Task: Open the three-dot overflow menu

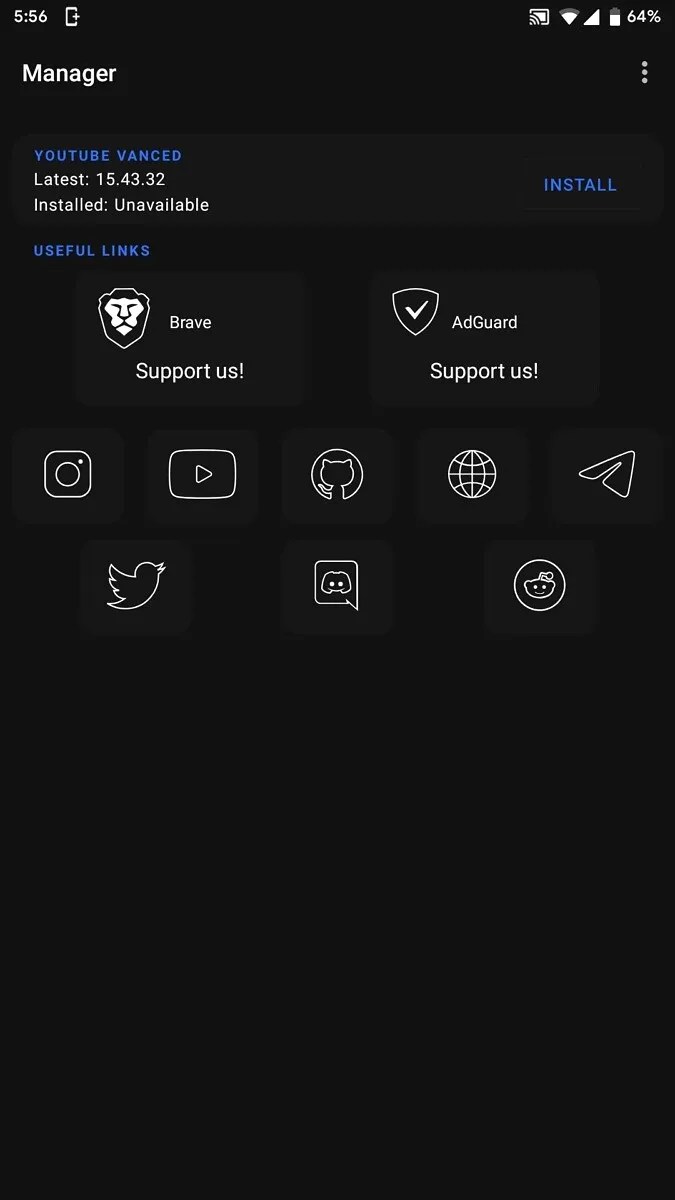Action: [644, 72]
